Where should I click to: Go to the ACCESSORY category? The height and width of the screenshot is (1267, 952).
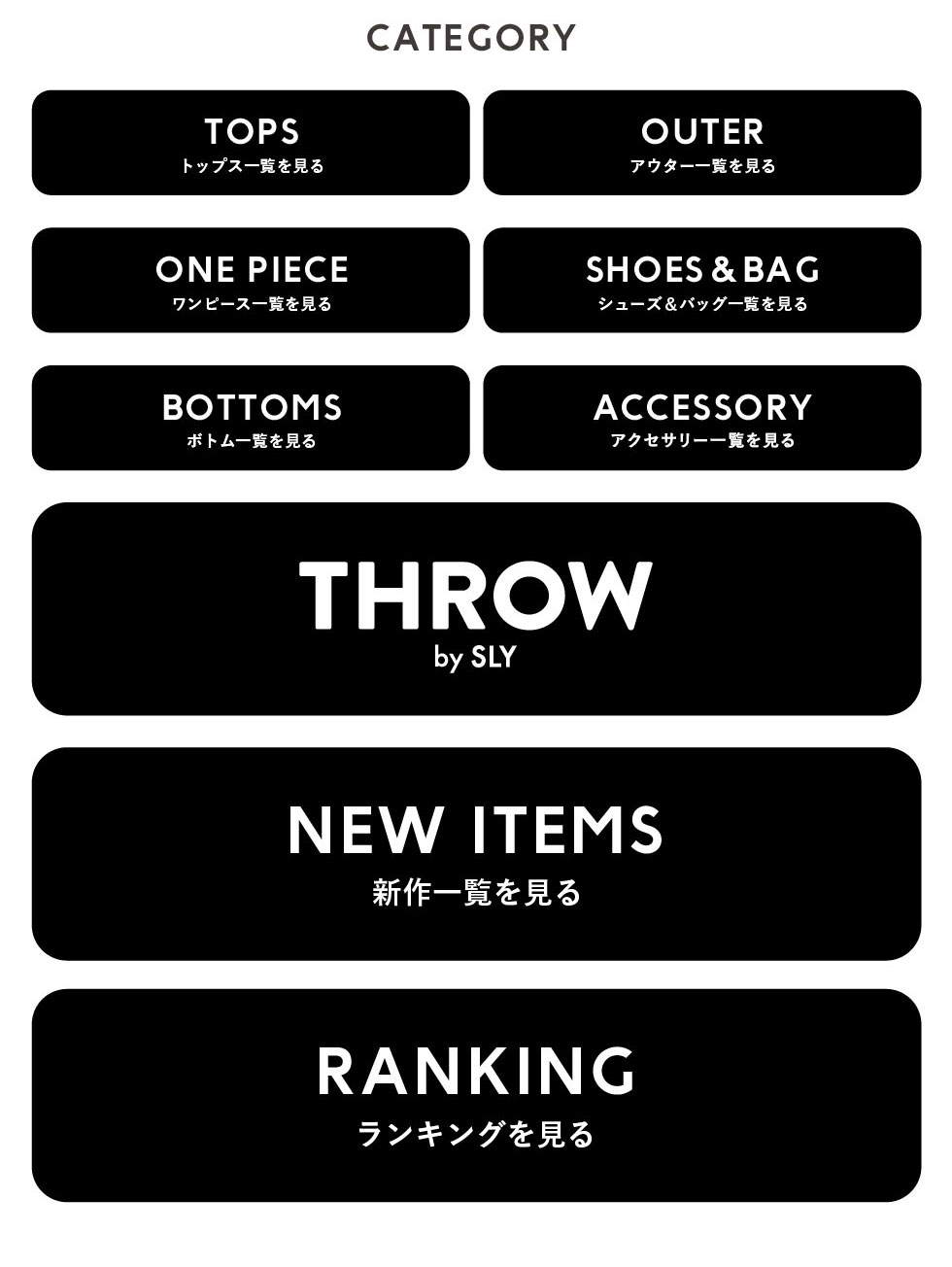[701, 418]
